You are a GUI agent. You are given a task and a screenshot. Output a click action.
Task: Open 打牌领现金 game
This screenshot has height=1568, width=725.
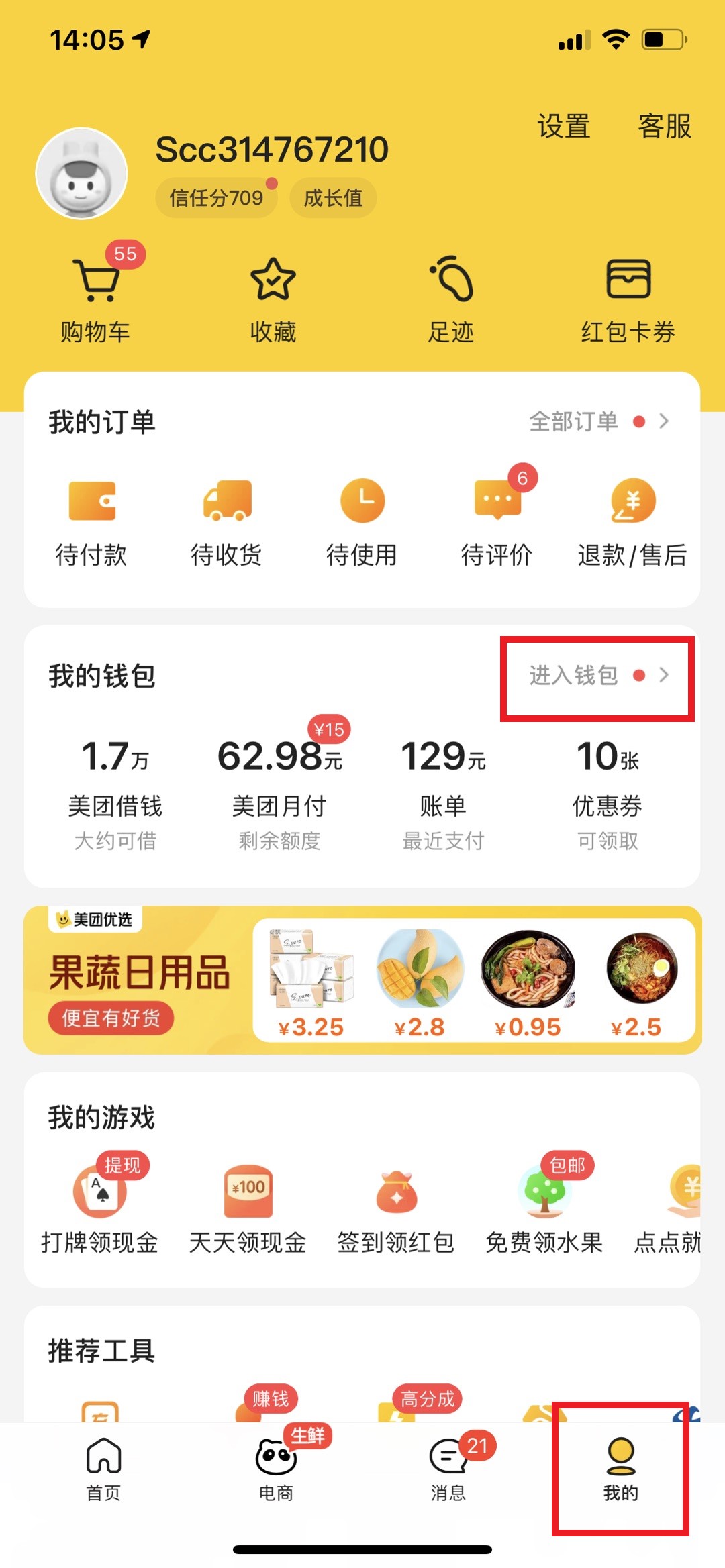(x=99, y=1204)
